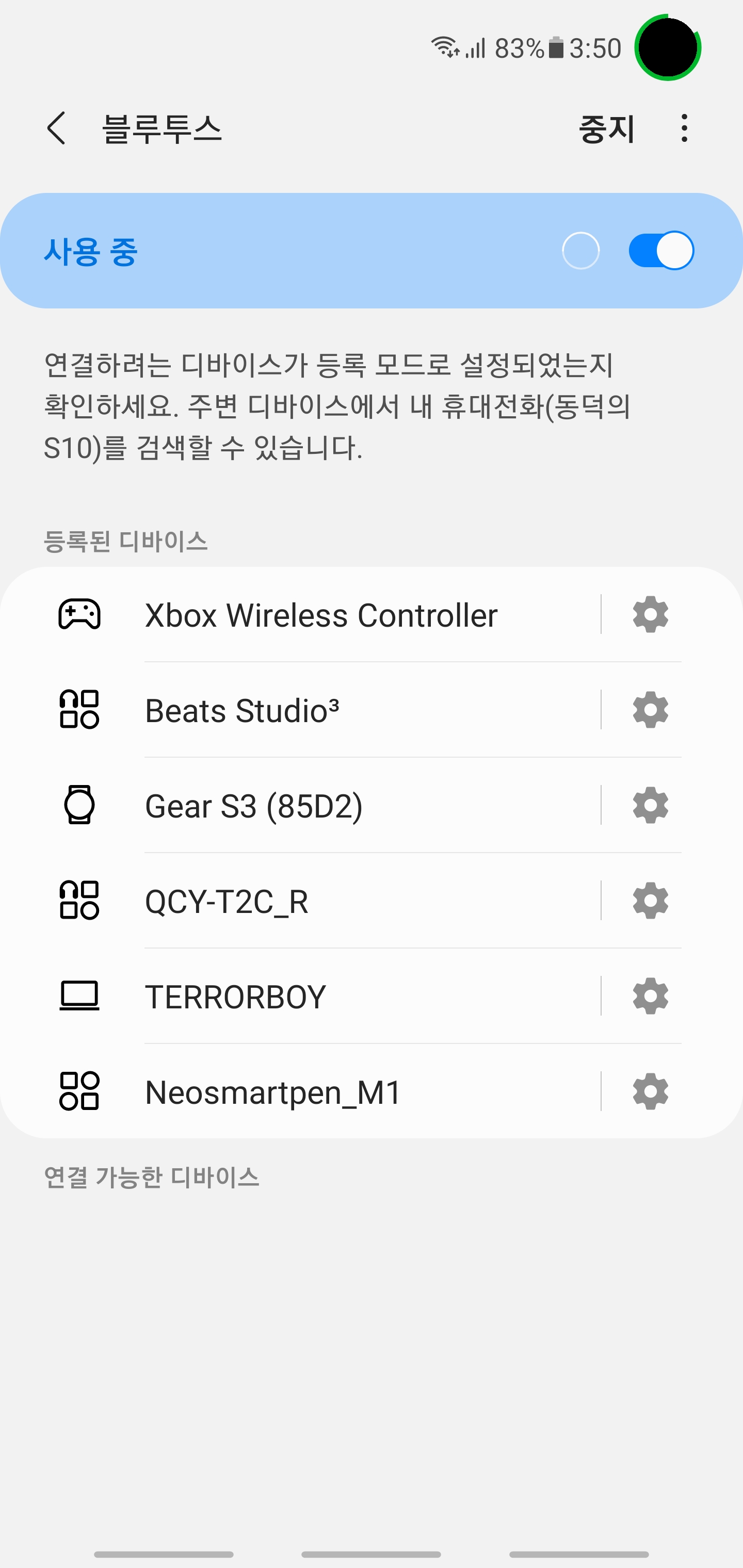
Task: Select the TERRORBOY laptop device
Action: [236, 997]
